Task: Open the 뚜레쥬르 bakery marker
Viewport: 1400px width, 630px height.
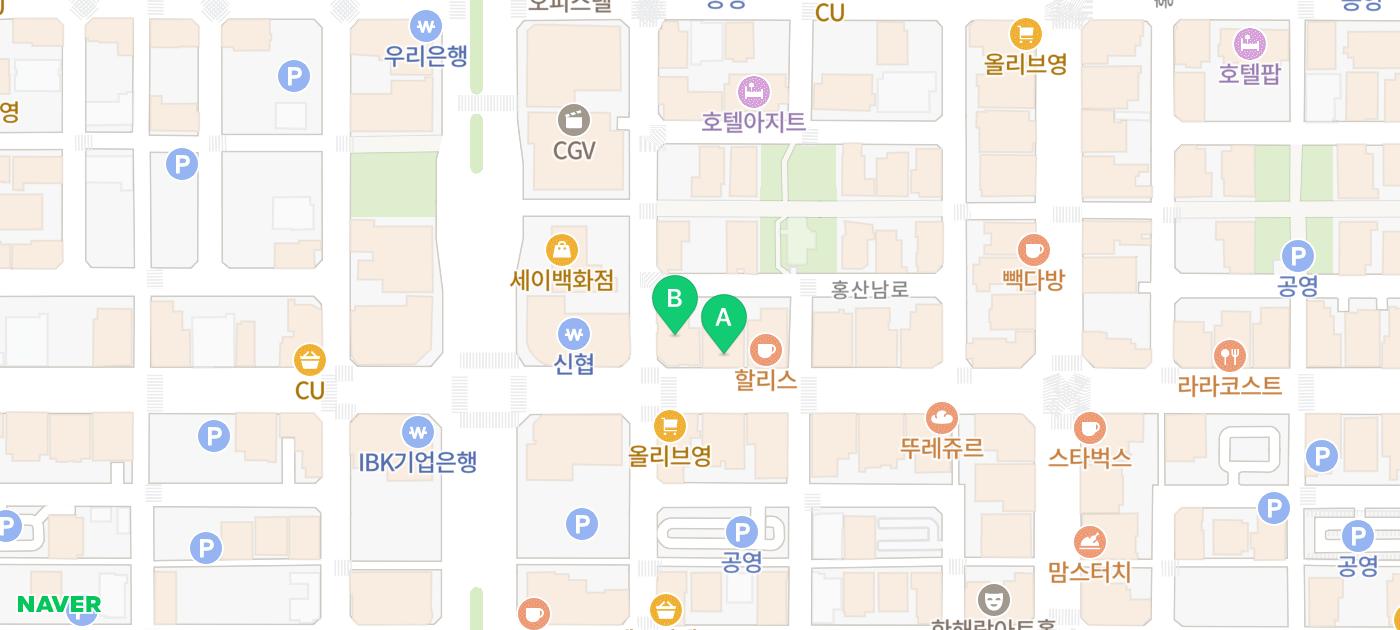Action: point(941,418)
